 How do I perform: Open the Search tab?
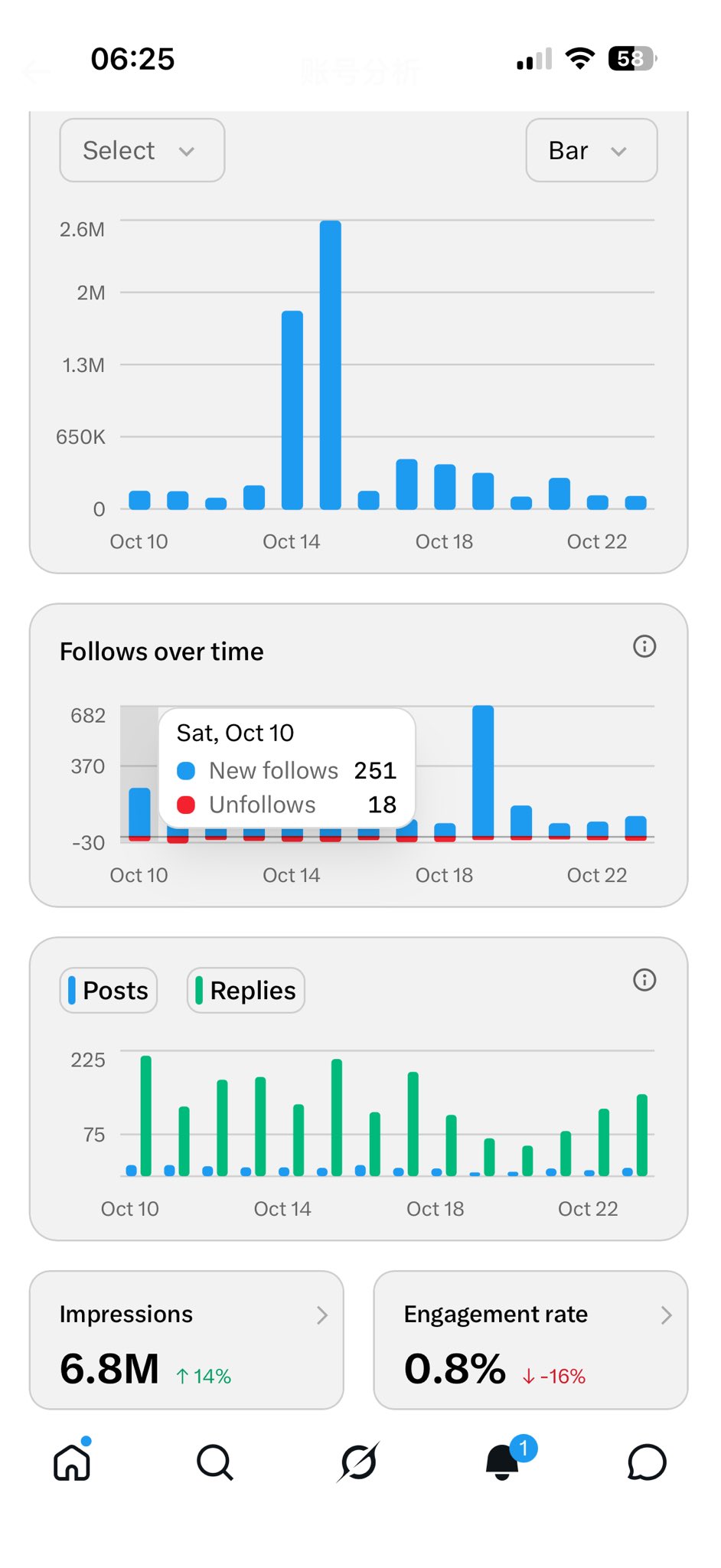tap(215, 1462)
